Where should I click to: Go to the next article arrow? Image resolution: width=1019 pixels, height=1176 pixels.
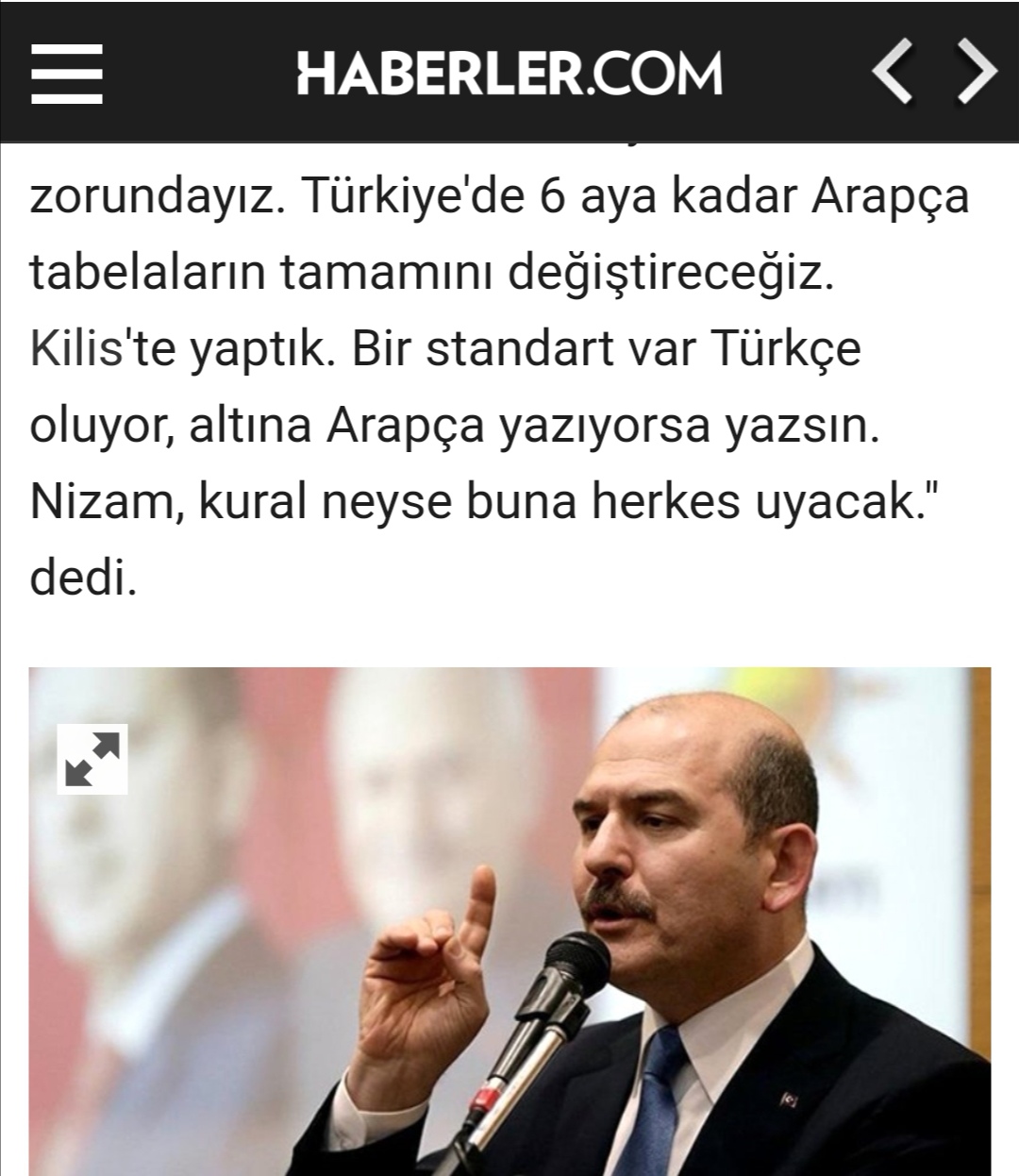click(976, 73)
